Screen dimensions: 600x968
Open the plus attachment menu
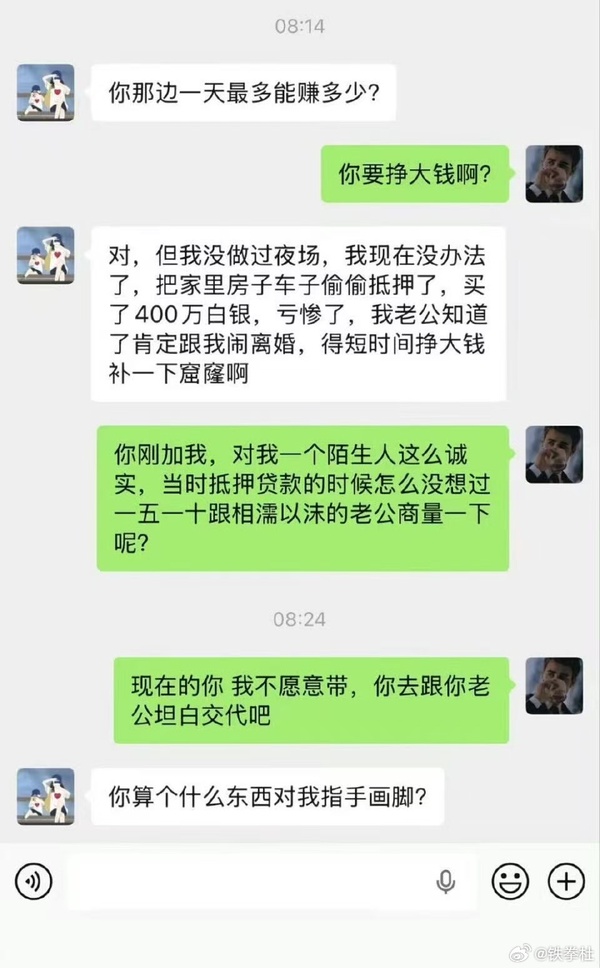pyautogui.click(x=566, y=881)
